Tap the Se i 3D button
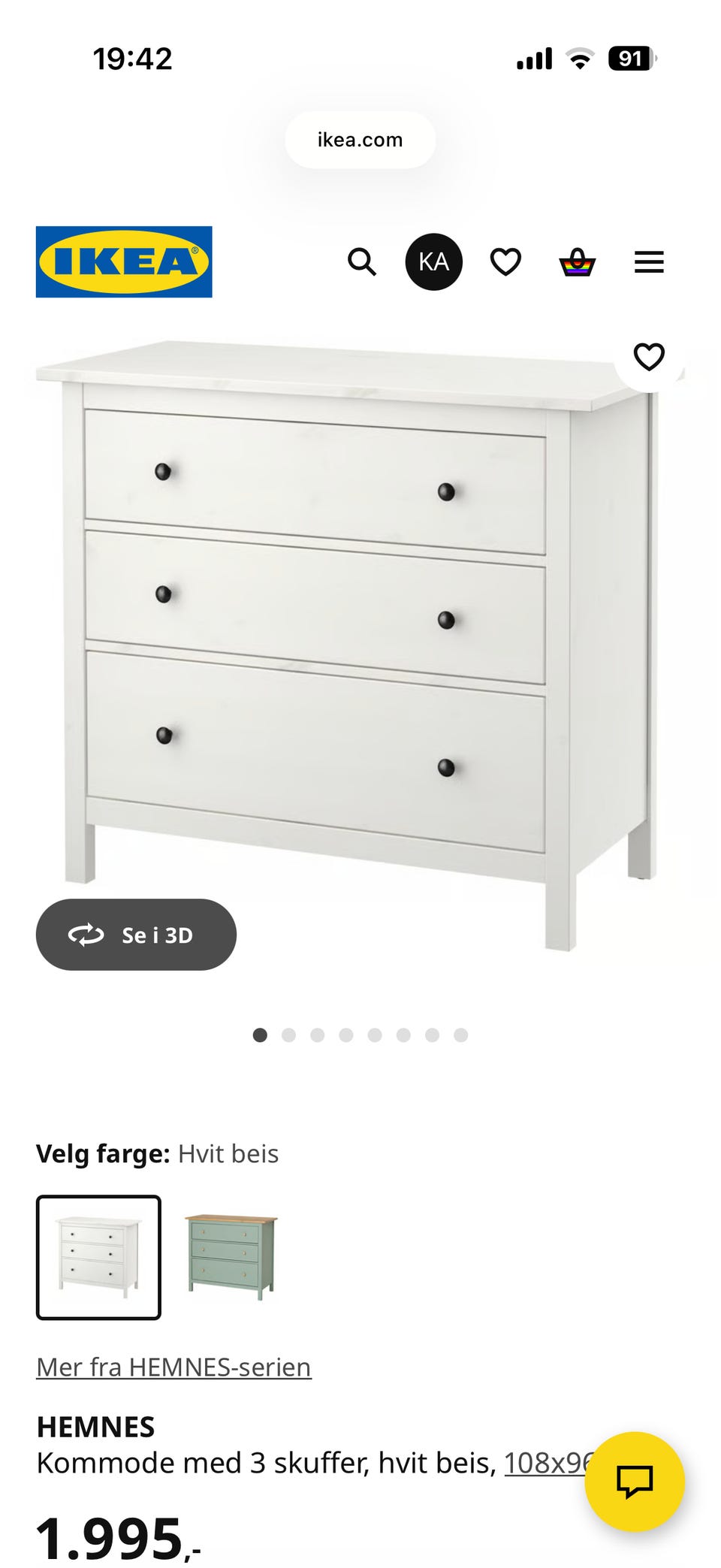This screenshot has height=1568, width=721. 136,935
